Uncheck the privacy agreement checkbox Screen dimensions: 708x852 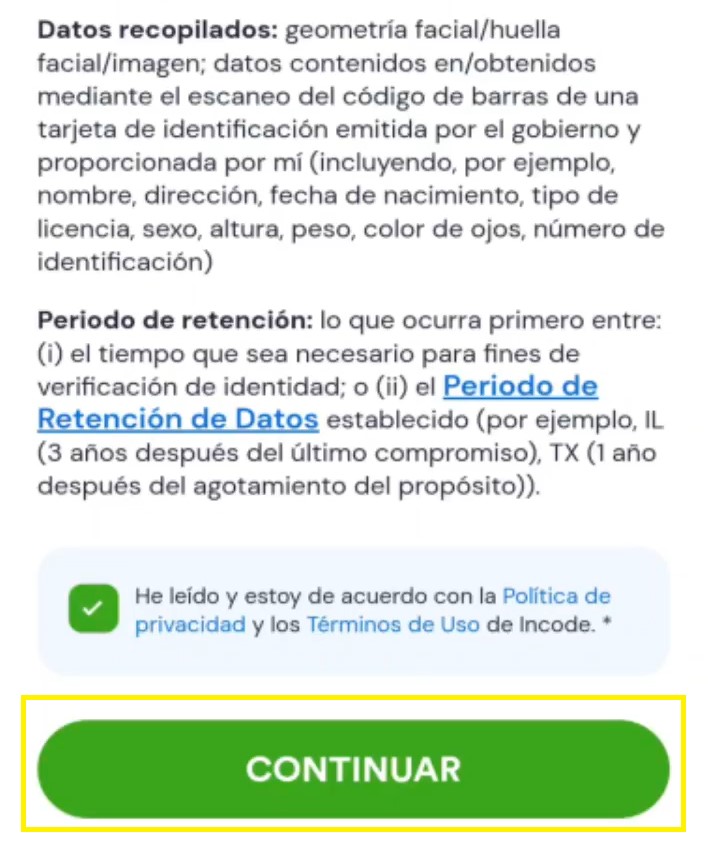pyautogui.click(x=94, y=610)
